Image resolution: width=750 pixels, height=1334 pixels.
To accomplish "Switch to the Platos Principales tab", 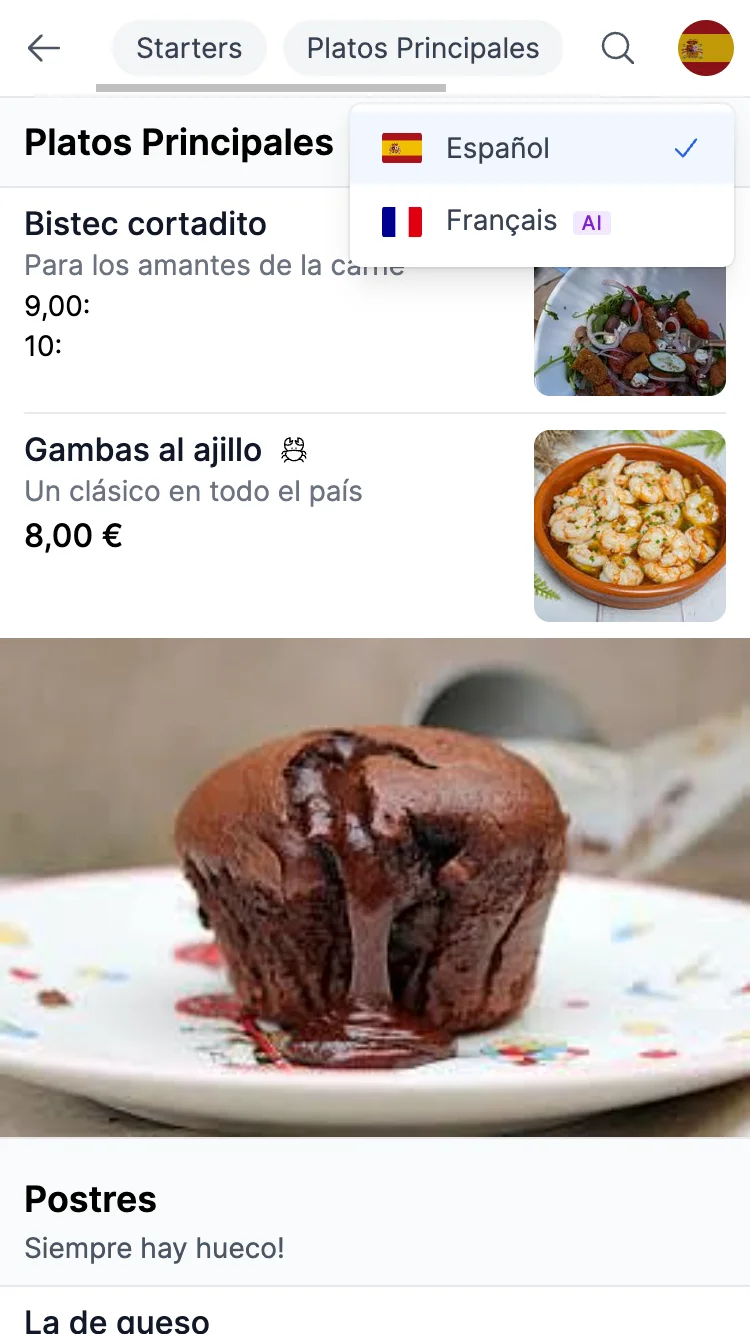I will pyautogui.click(x=422, y=47).
